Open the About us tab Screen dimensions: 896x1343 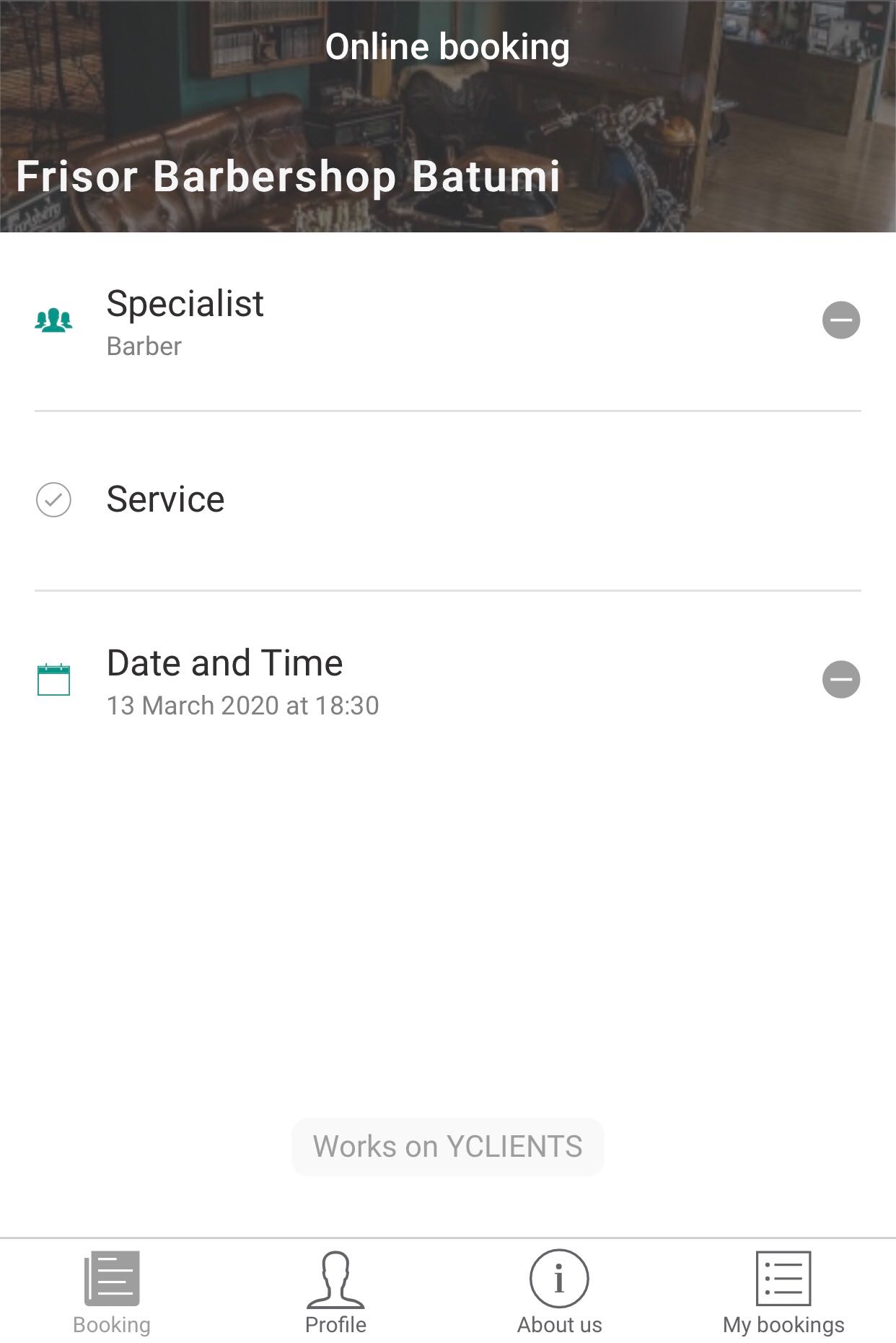[559, 1290]
